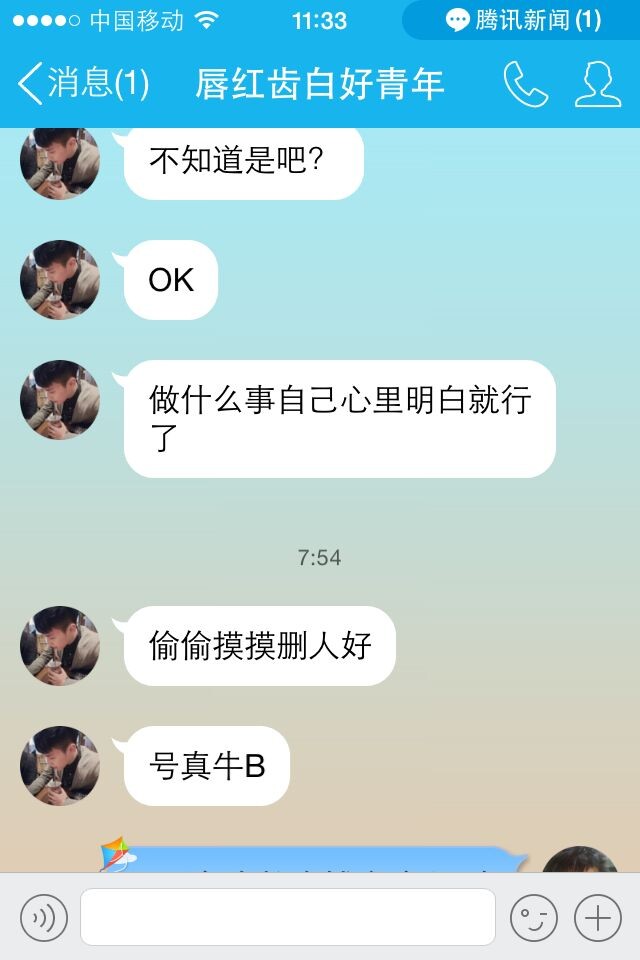The image size is (640, 960).
Task: Open sender avatar next to 号真牛B
Action: pyautogui.click(x=60, y=766)
